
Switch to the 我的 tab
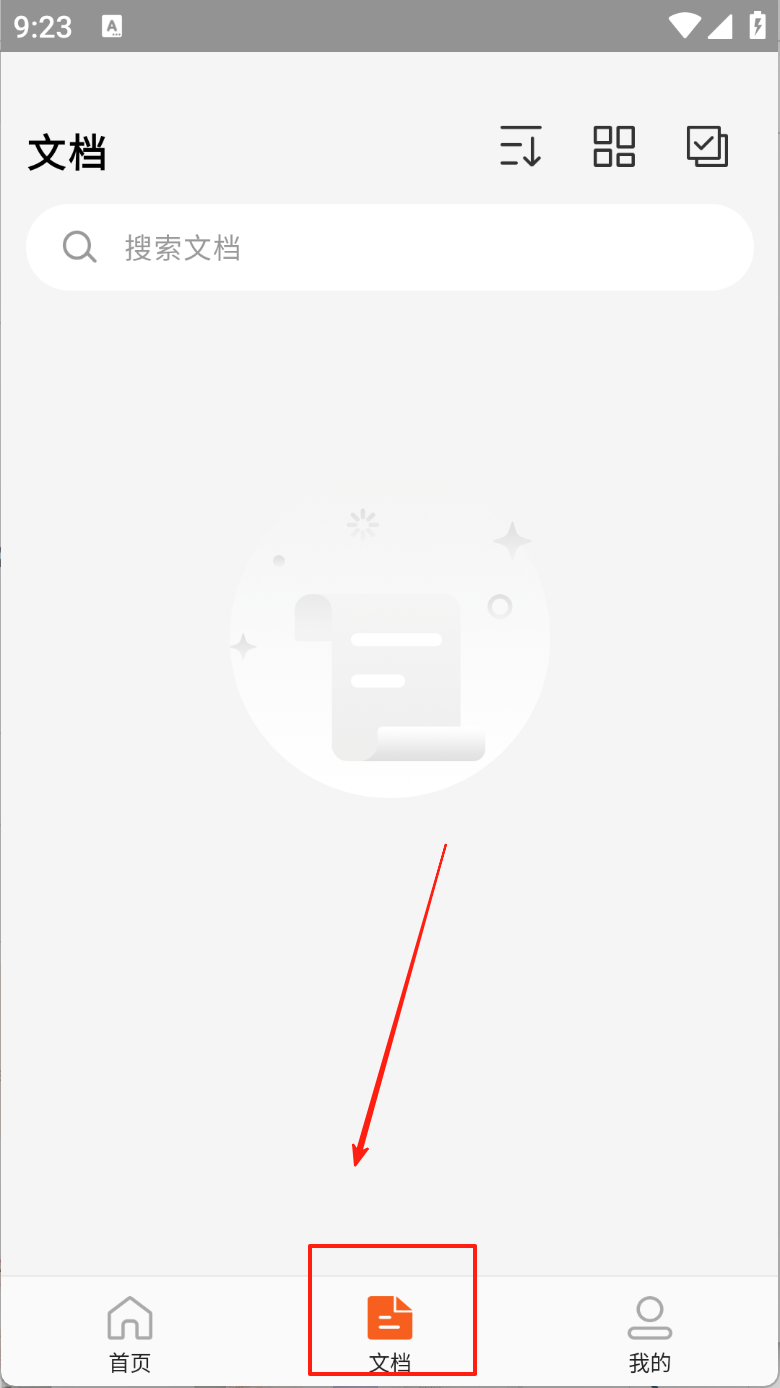pyautogui.click(x=649, y=1332)
